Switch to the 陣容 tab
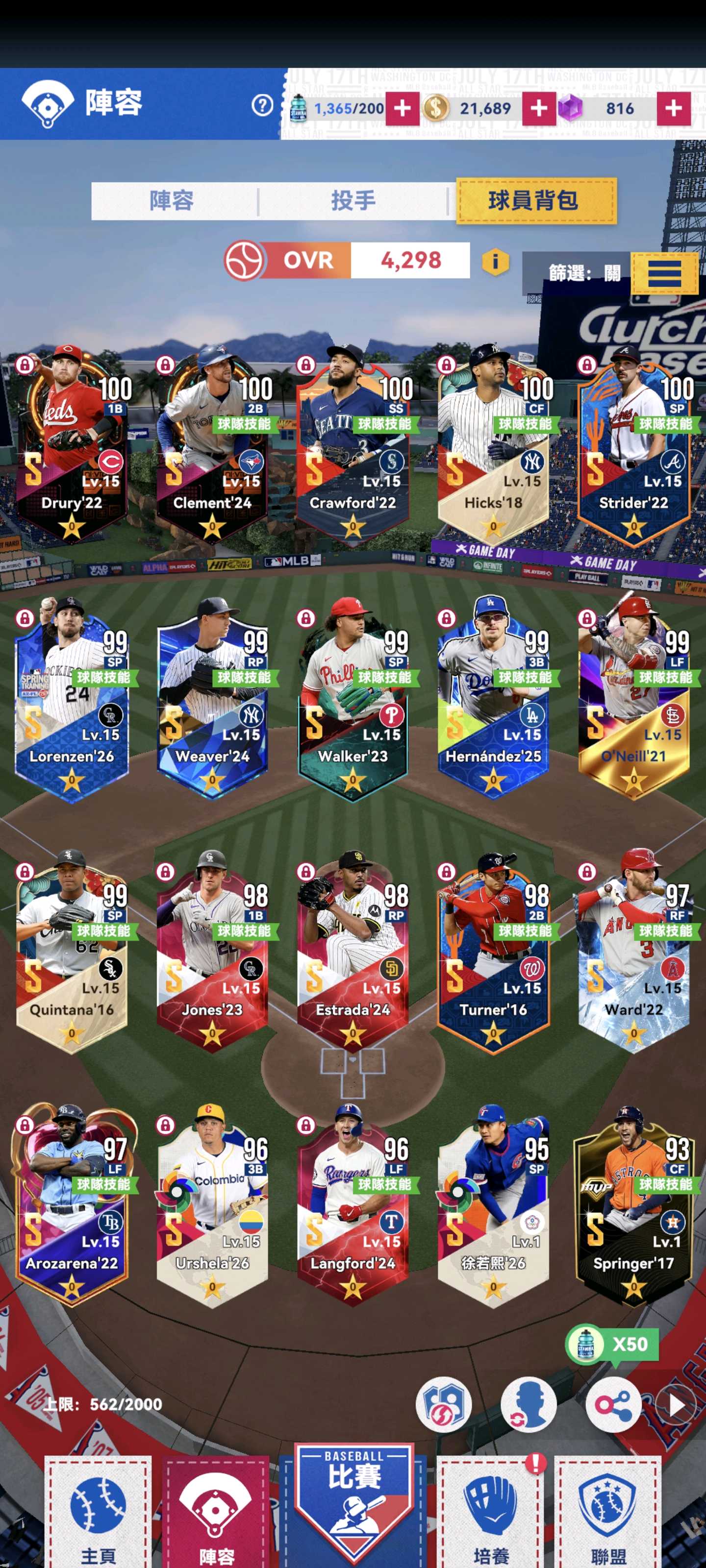This screenshot has height=1568, width=706. pyautogui.click(x=173, y=200)
